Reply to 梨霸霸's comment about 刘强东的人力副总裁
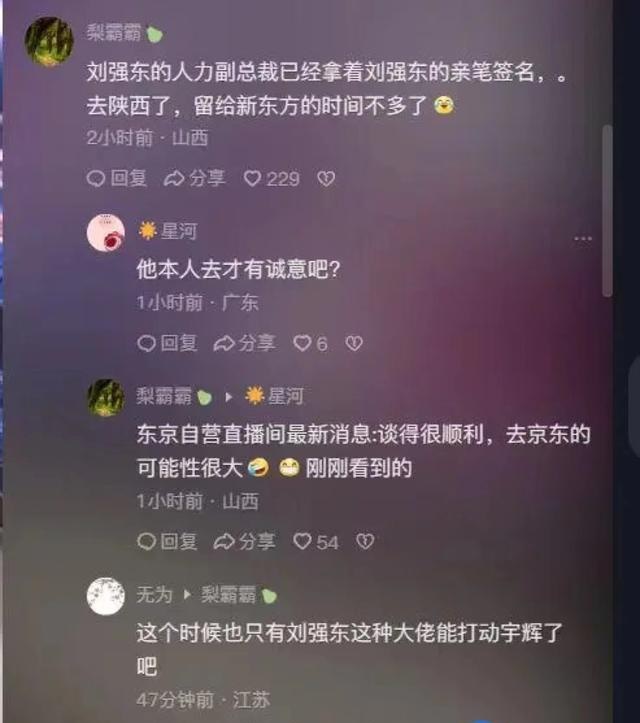 117,179
